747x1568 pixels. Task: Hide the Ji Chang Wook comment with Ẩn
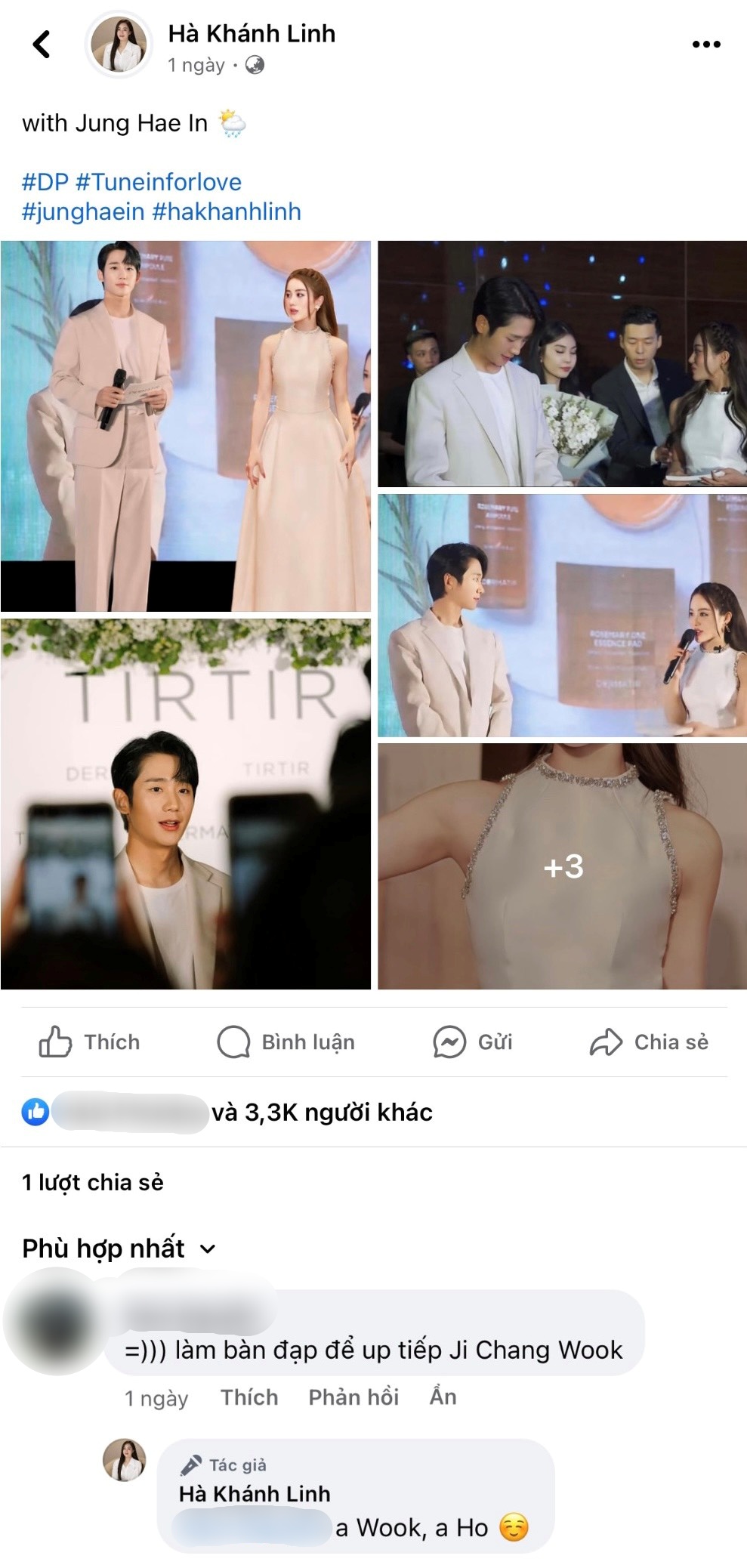pyautogui.click(x=443, y=1397)
